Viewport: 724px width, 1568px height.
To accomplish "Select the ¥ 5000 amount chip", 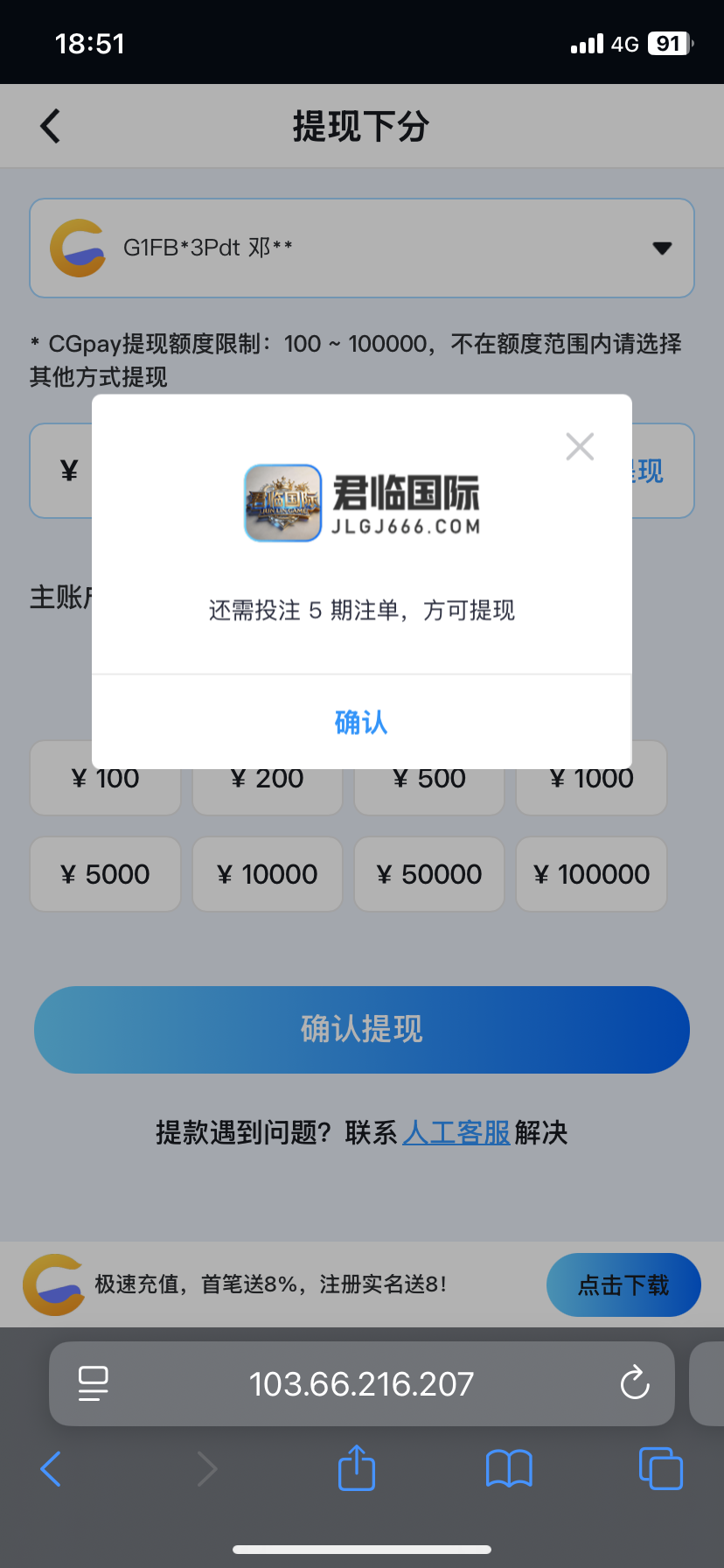I will point(105,874).
